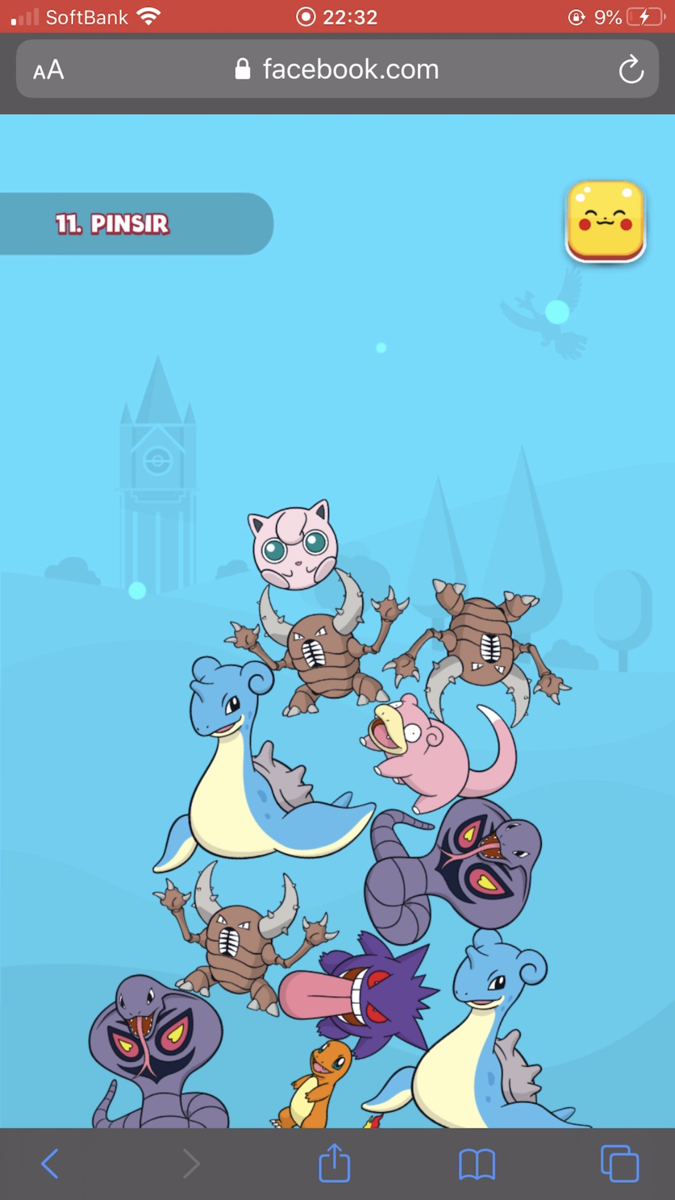Open the Safari reader text size menu

tap(48, 70)
